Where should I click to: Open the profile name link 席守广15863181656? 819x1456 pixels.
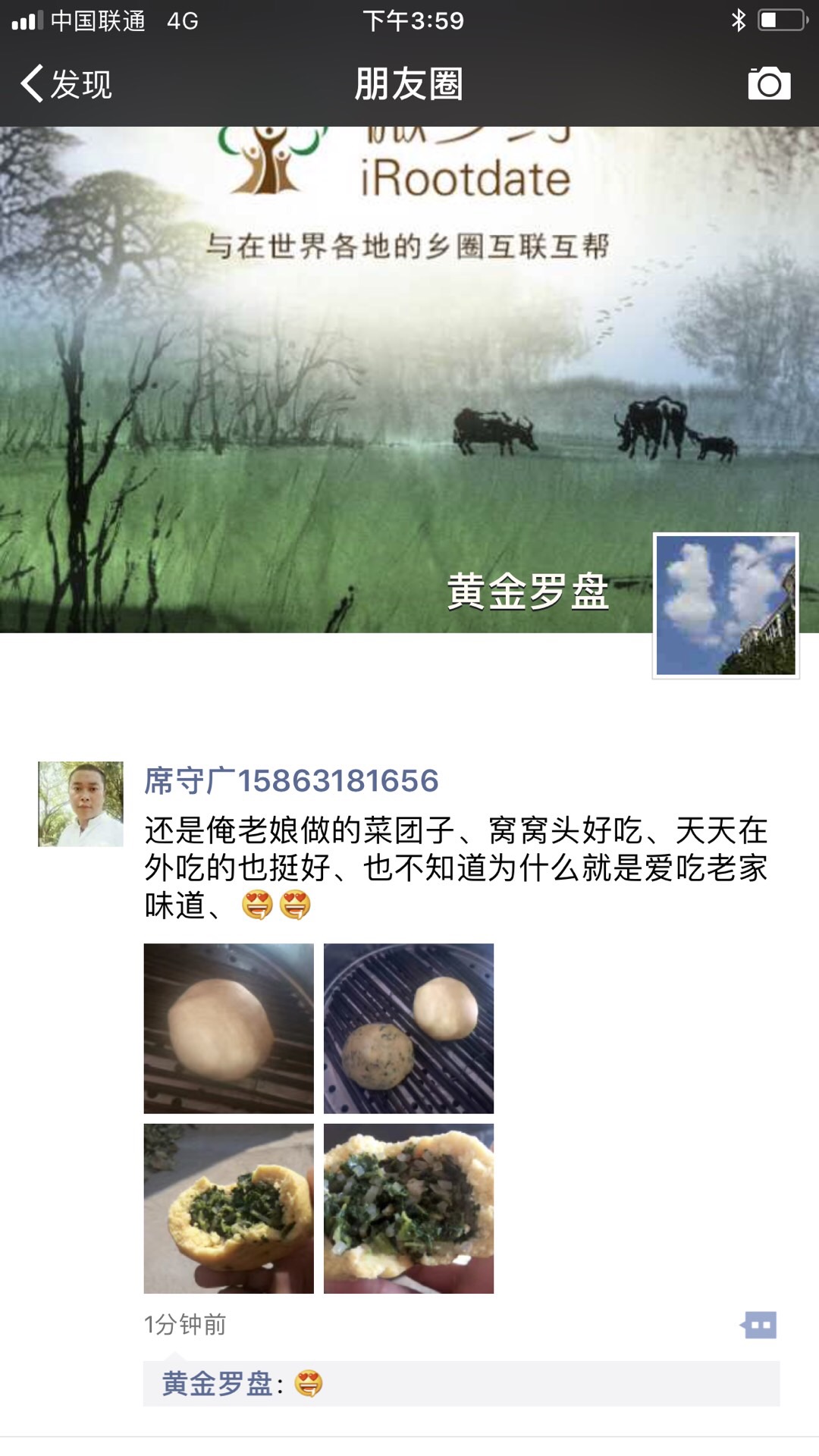(x=291, y=781)
